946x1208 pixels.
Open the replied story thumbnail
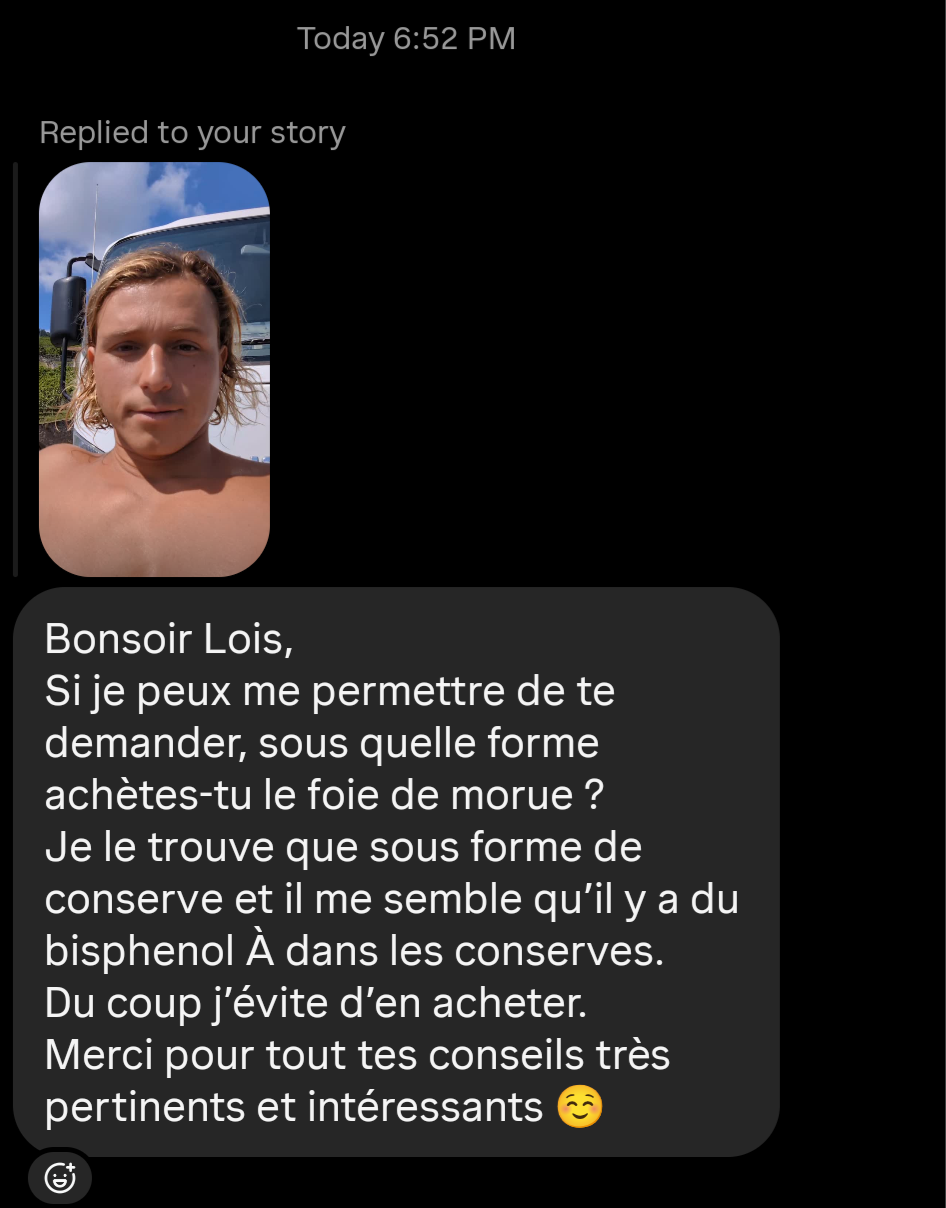(154, 369)
